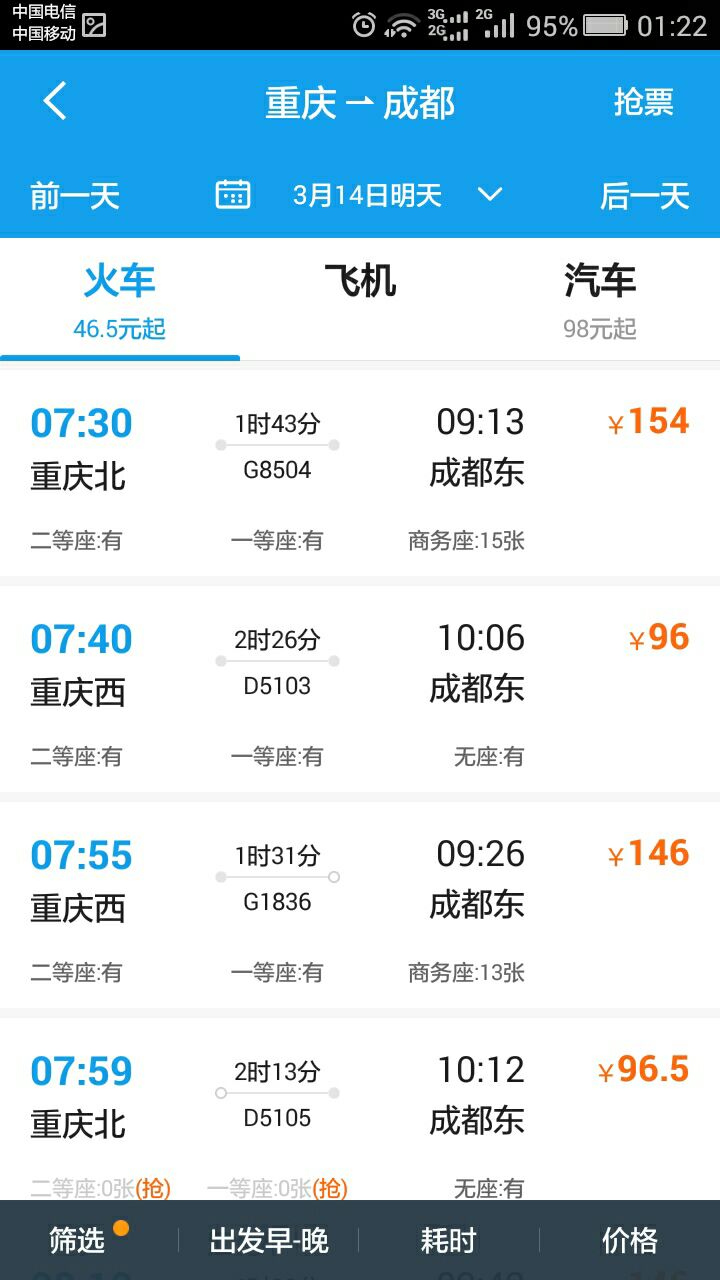The height and width of the screenshot is (1280, 720).
Task: Tap the 抢票 grab-ticket button
Action: (644, 101)
